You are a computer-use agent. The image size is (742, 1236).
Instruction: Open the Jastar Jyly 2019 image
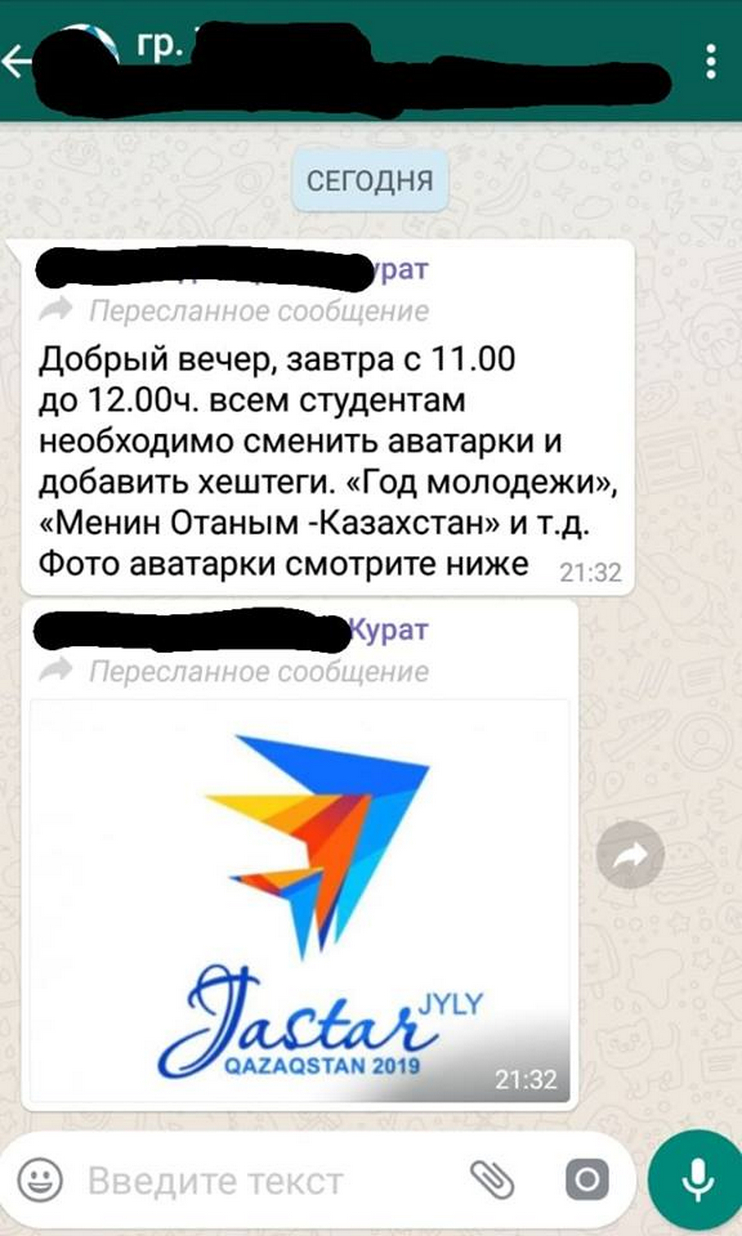point(300,900)
